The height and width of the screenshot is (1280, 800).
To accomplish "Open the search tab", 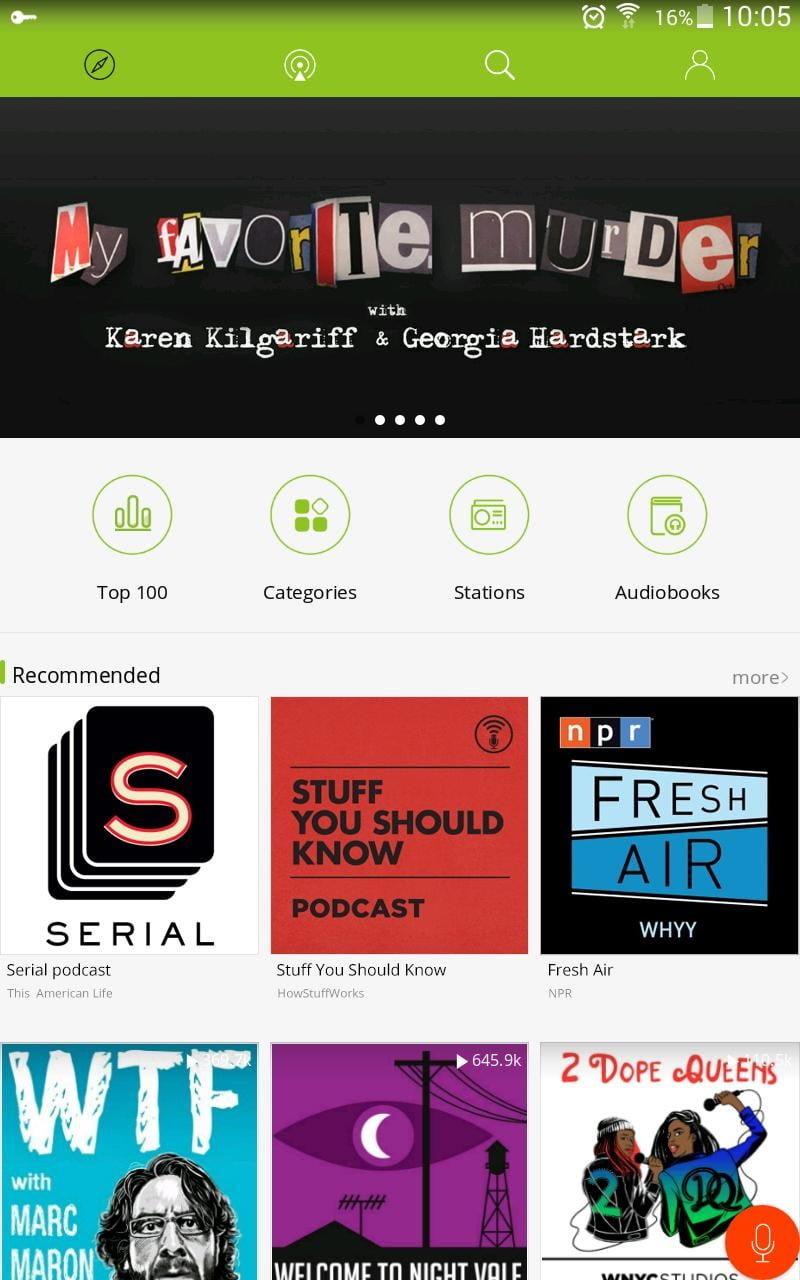I will point(499,66).
